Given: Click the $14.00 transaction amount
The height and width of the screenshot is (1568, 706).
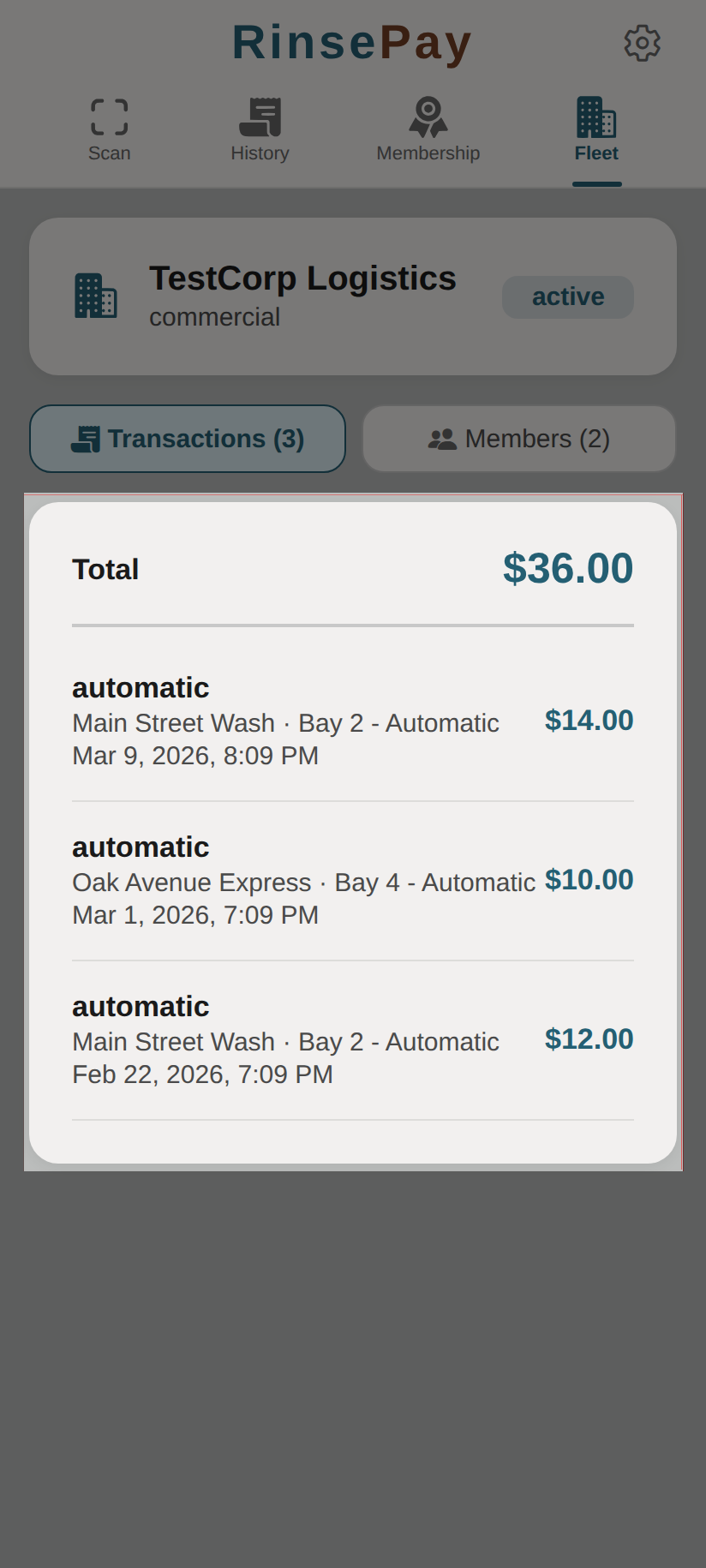Looking at the screenshot, I should 589,720.
